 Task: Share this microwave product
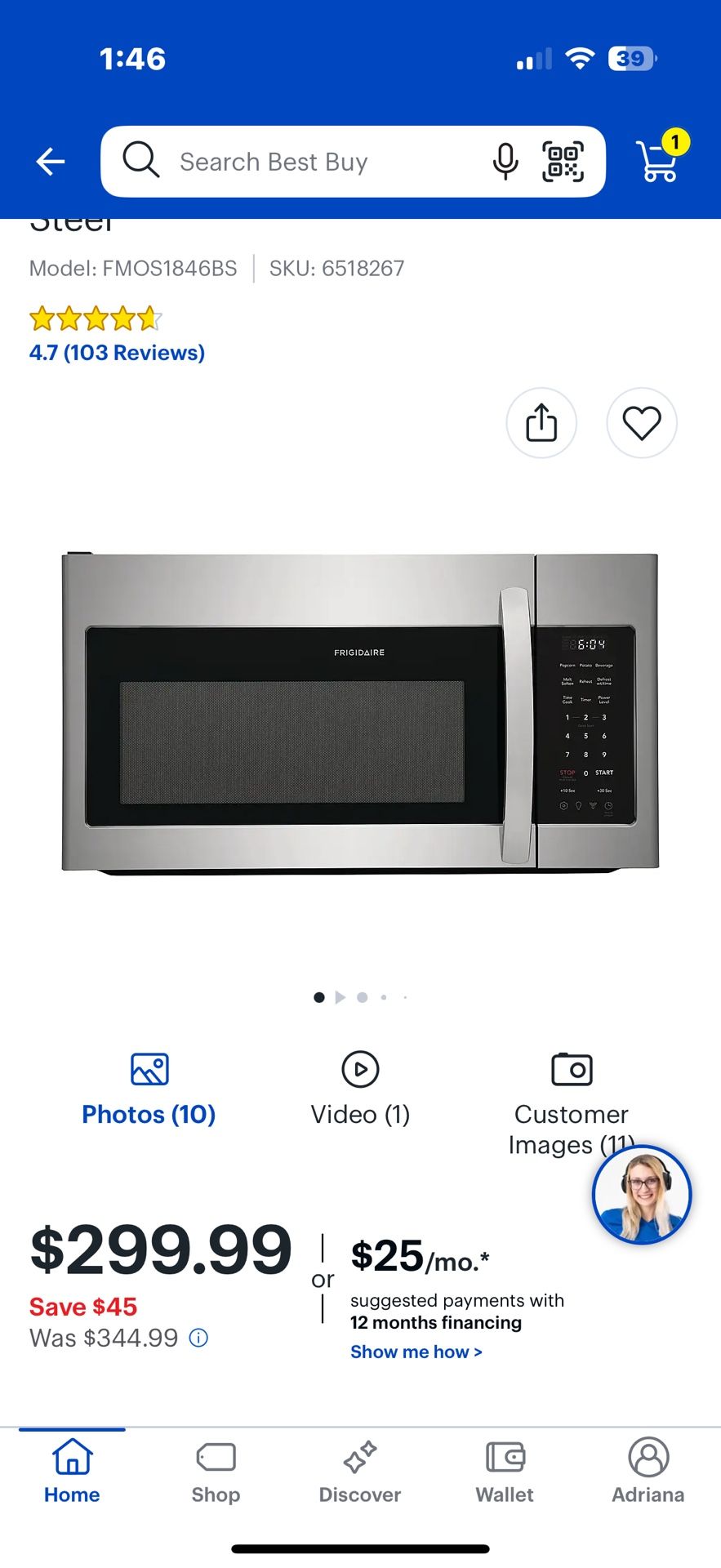tap(541, 423)
